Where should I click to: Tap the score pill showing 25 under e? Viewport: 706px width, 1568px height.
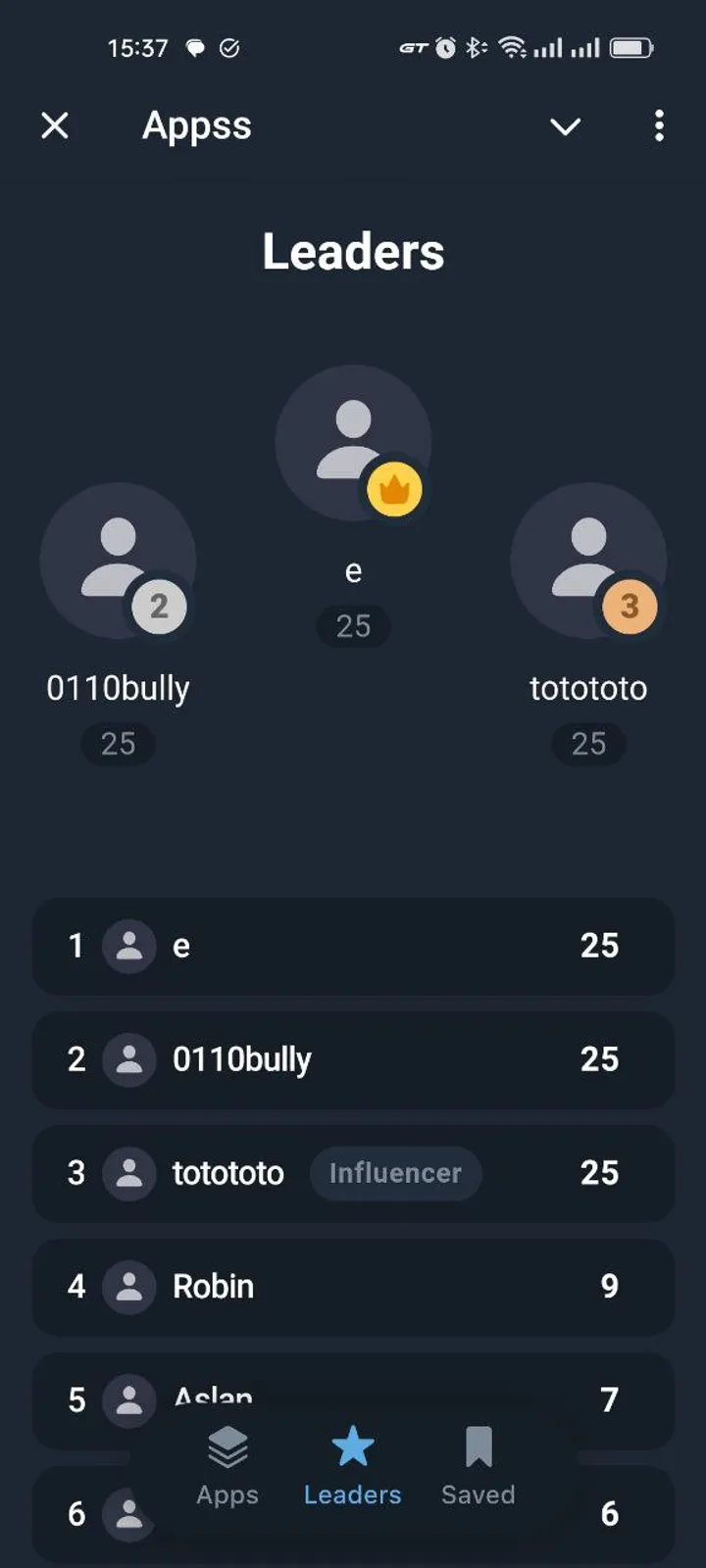(353, 625)
